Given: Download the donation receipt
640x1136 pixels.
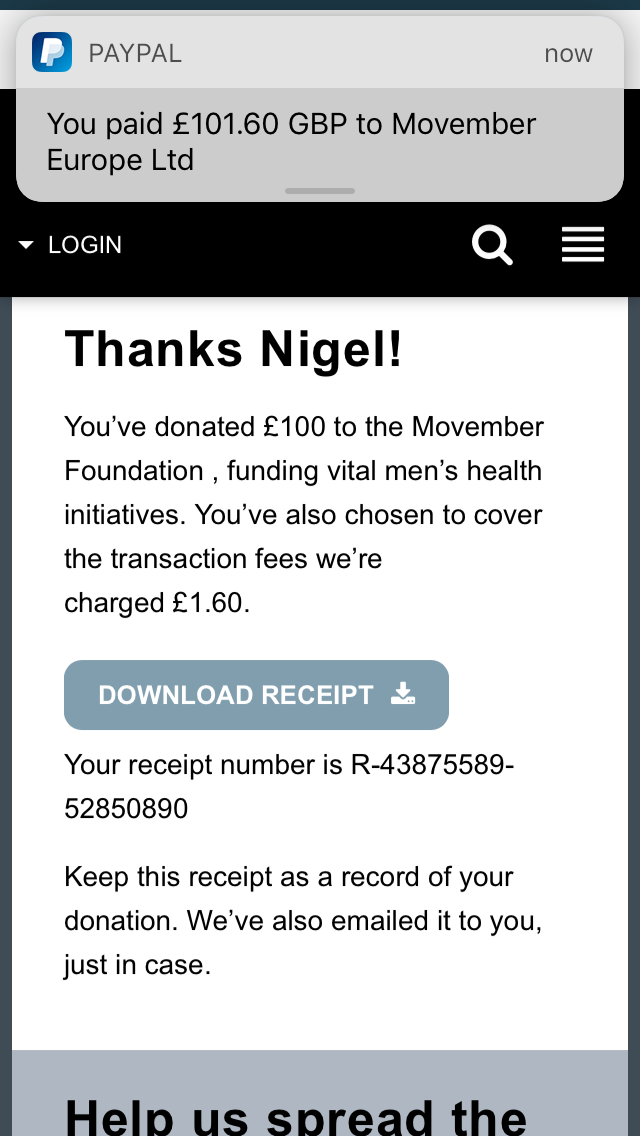Looking at the screenshot, I should (257, 695).
